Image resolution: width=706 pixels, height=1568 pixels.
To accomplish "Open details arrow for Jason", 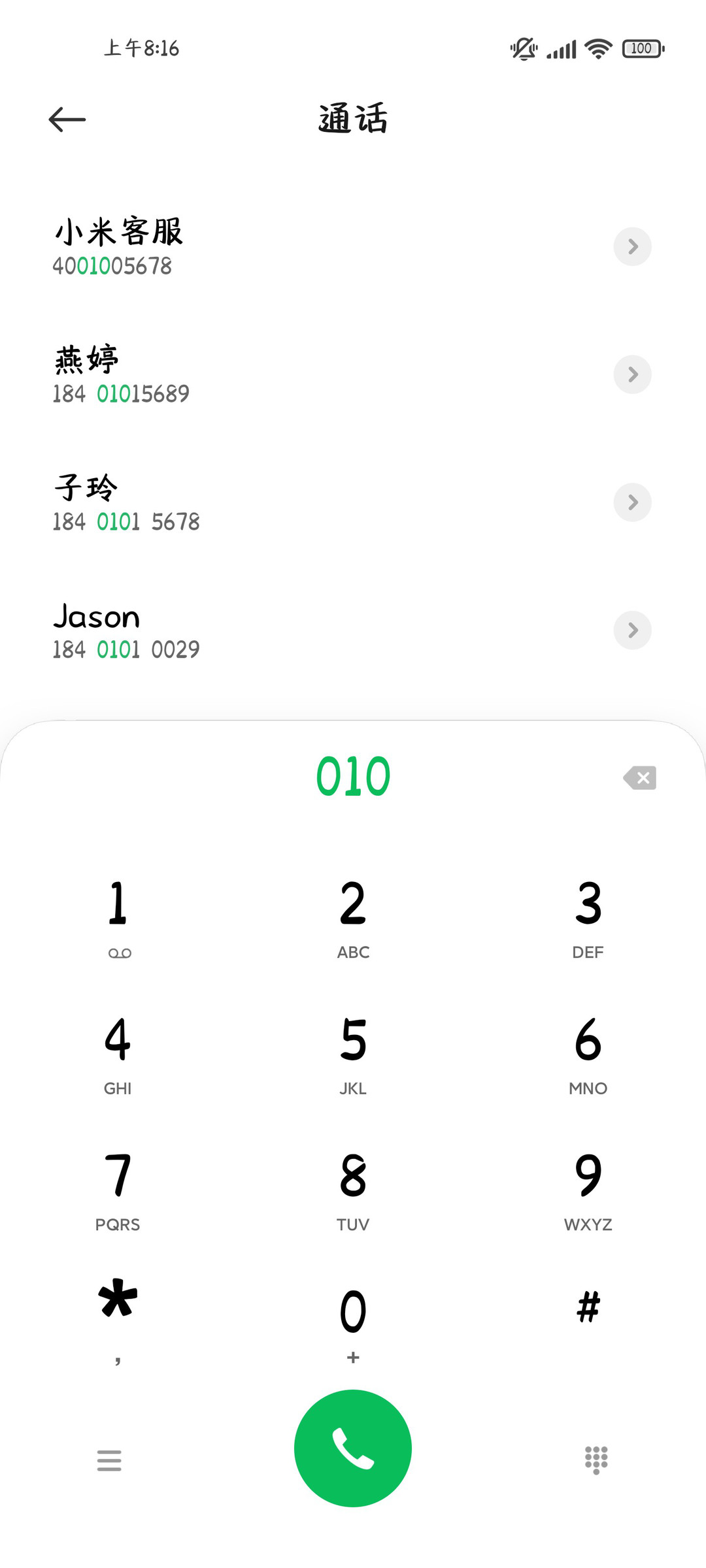I will click(632, 630).
